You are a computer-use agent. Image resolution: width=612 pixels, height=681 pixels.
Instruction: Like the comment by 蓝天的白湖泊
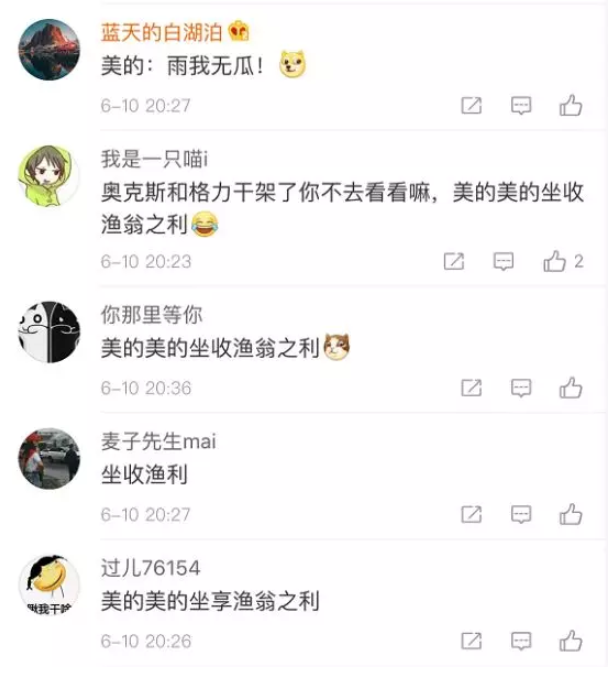pos(571,105)
